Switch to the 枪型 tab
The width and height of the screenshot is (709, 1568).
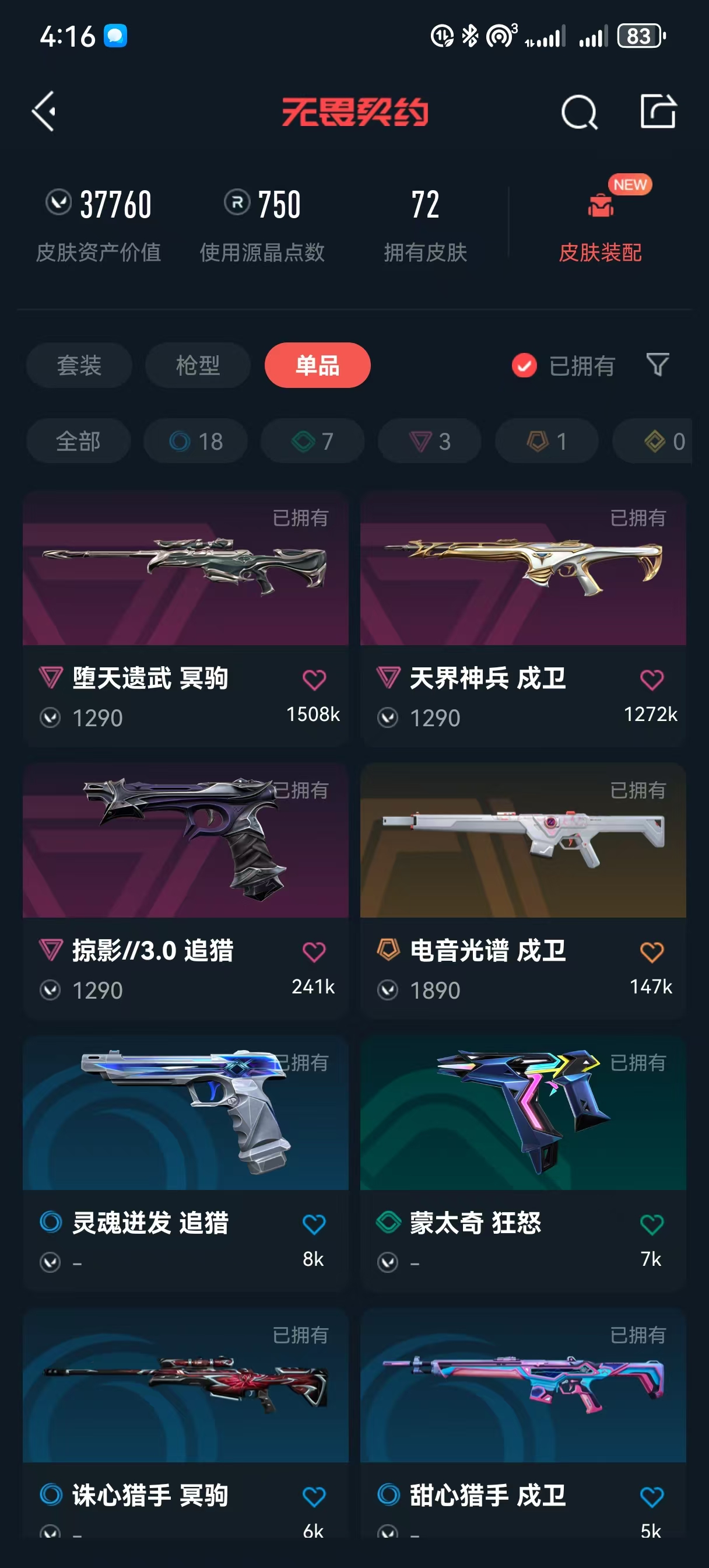(198, 365)
